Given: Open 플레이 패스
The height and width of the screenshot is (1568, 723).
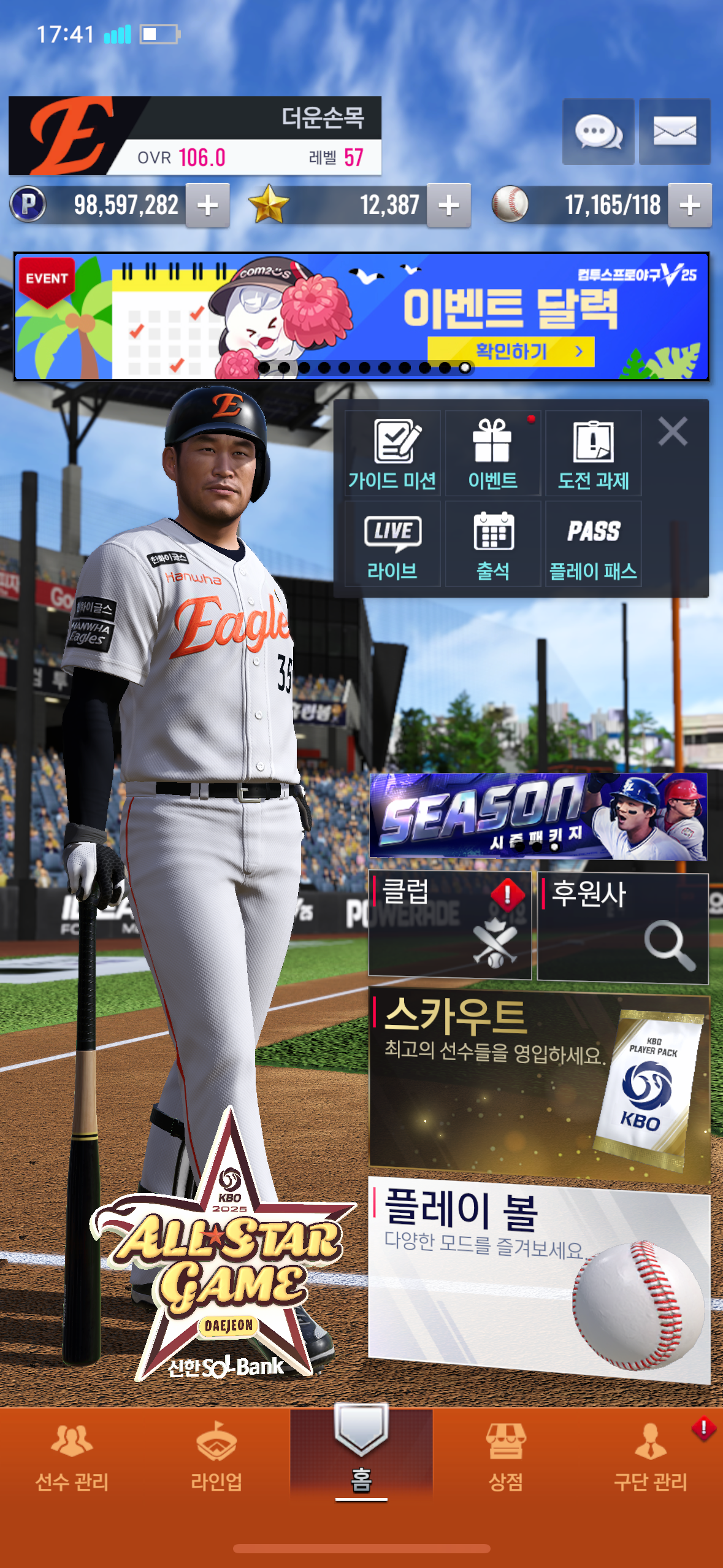Looking at the screenshot, I should click(x=593, y=544).
